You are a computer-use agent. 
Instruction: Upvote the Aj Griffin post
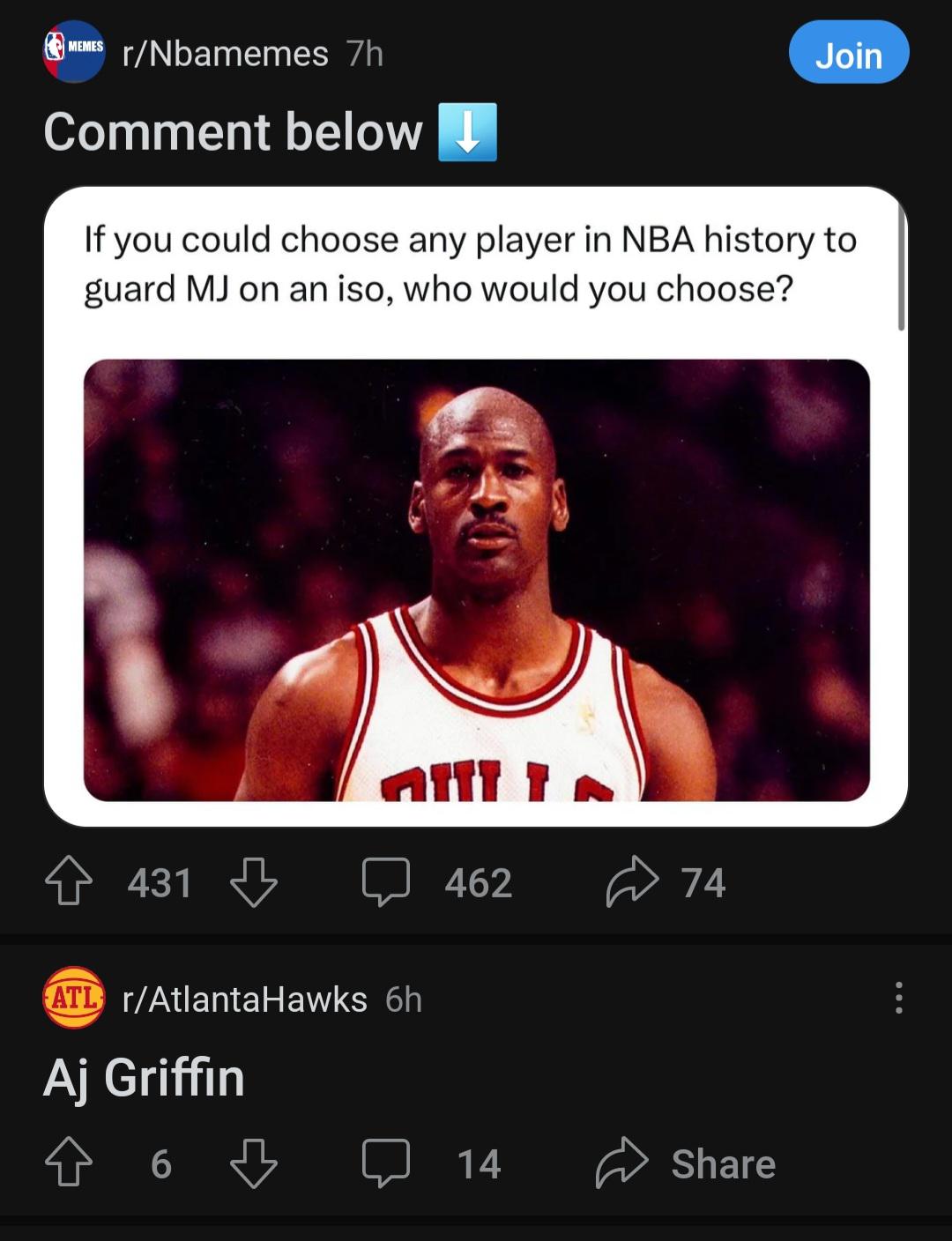(x=68, y=1163)
